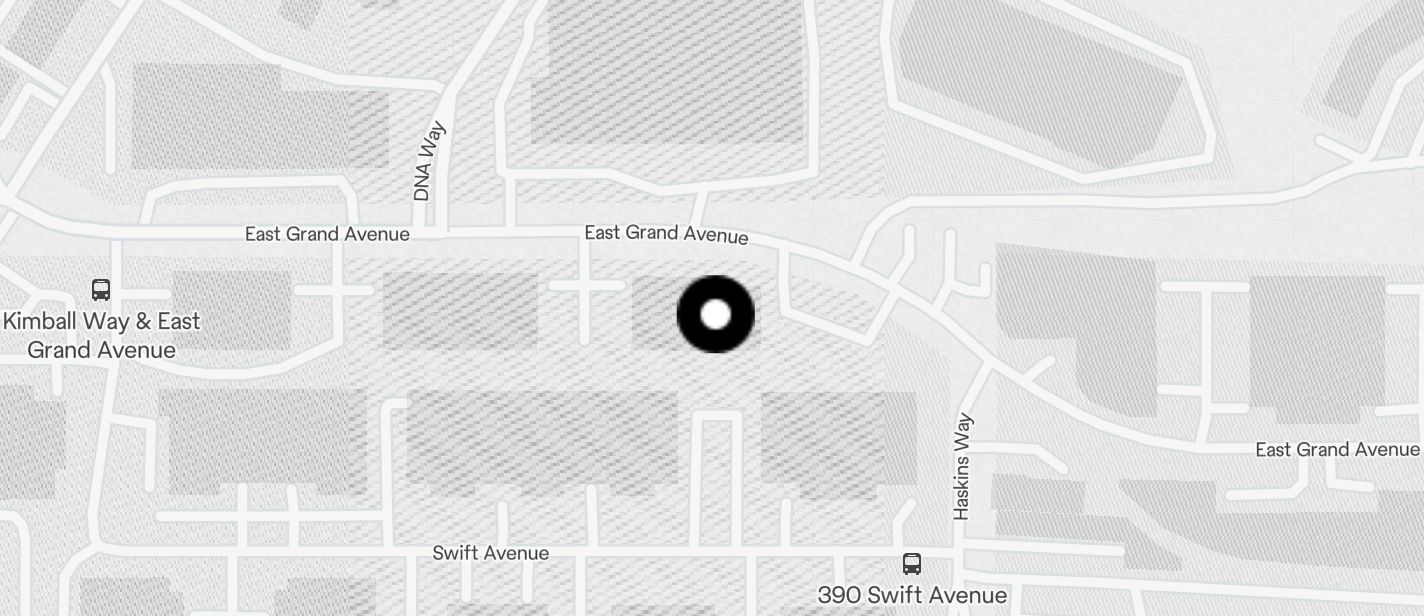Tap the black location pin marker
The height and width of the screenshot is (616, 1424).
pos(715,314)
